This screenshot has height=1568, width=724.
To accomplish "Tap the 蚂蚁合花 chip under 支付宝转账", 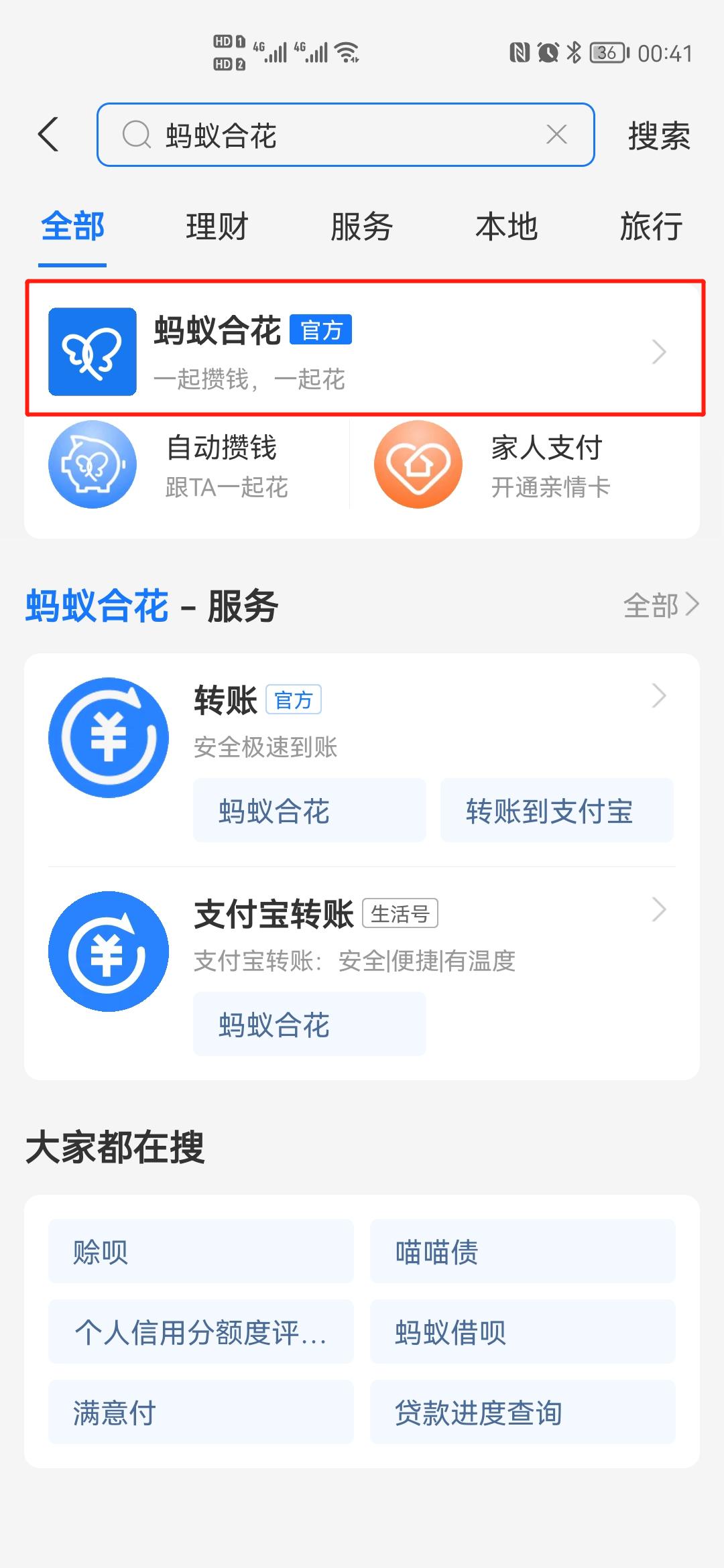I will pyautogui.click(x=310, y=1024).
